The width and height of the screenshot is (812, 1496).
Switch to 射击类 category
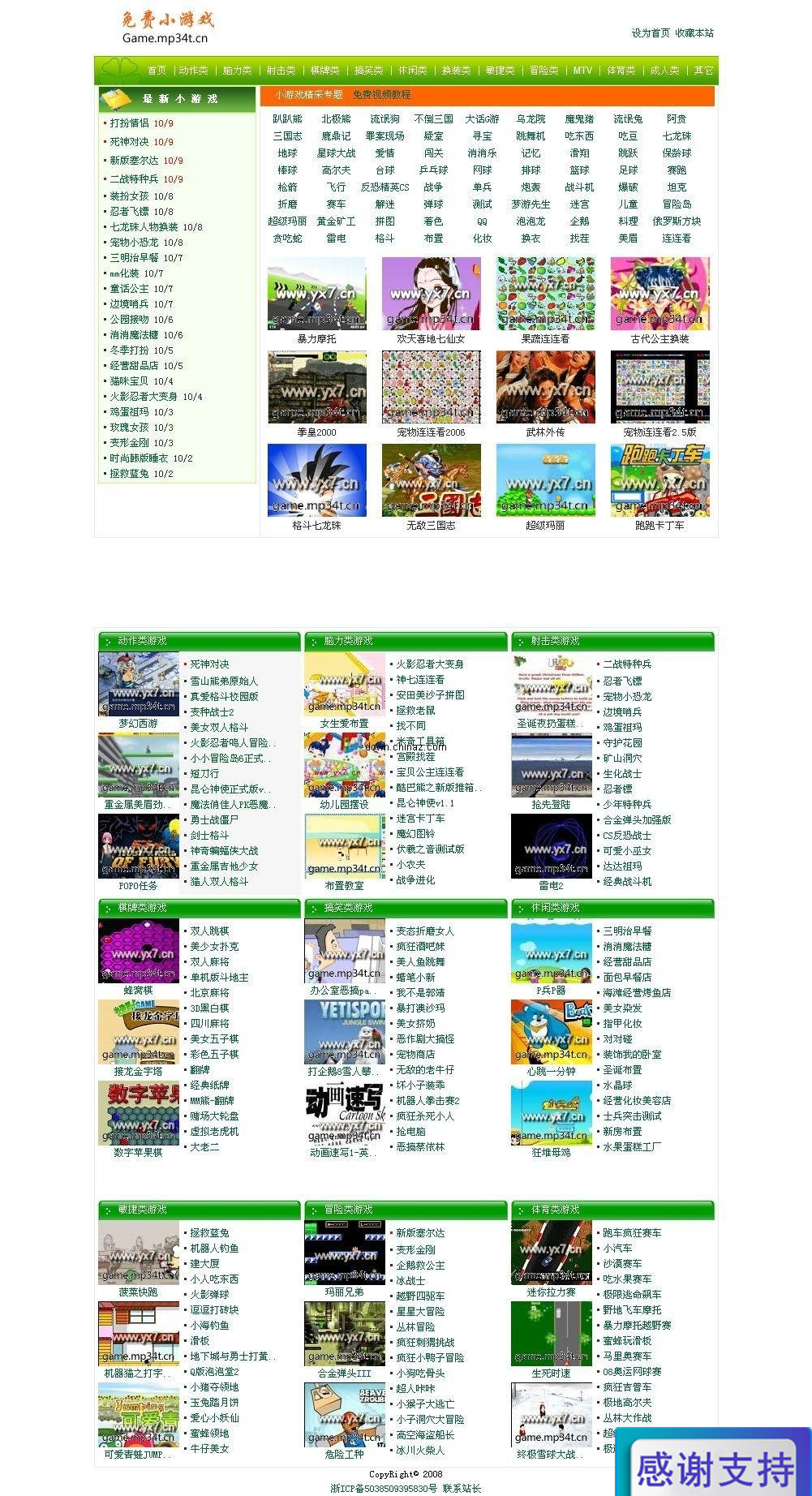point(281,71)
